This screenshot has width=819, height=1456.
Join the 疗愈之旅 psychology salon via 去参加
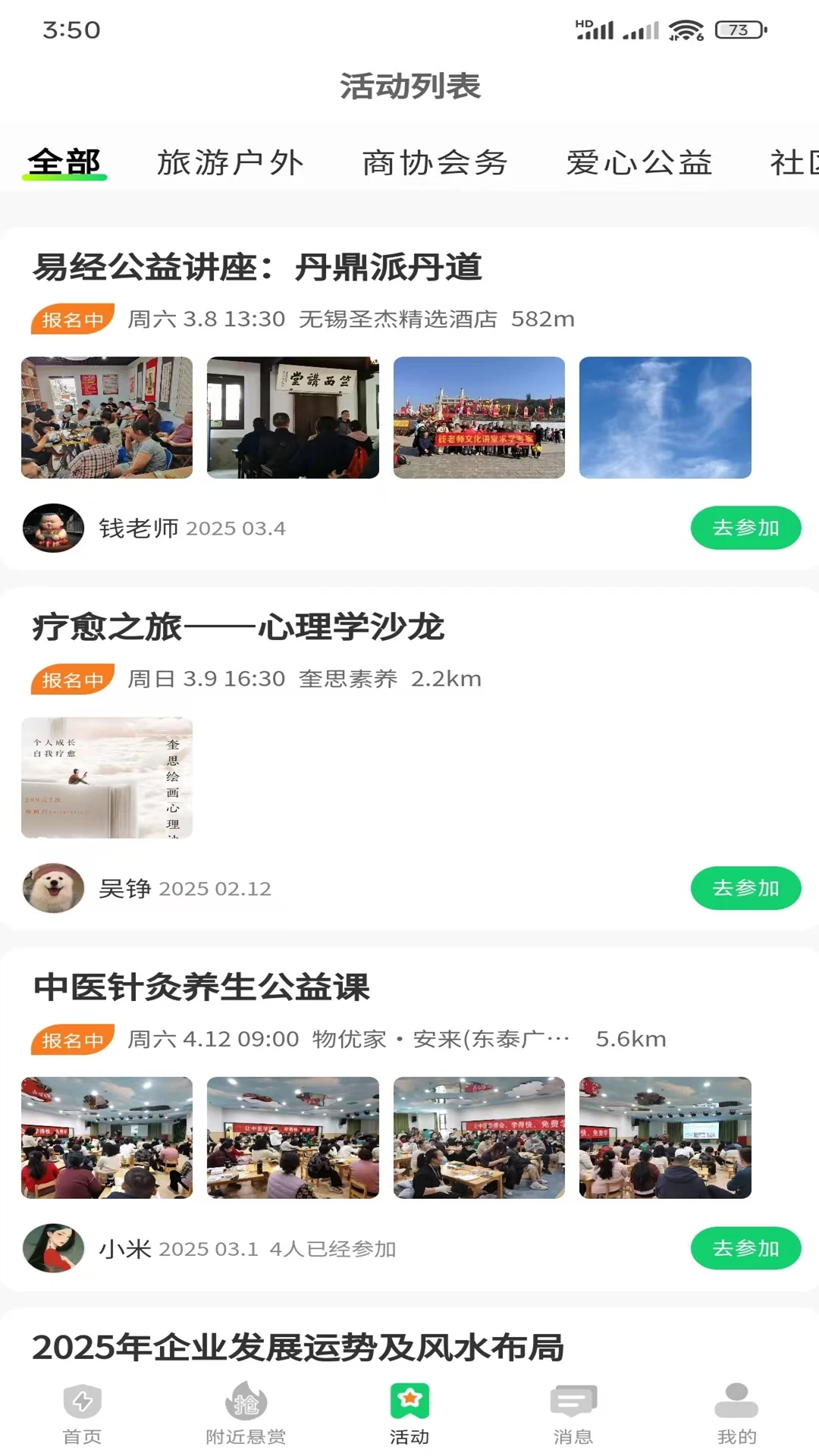(x=746, y=889)
